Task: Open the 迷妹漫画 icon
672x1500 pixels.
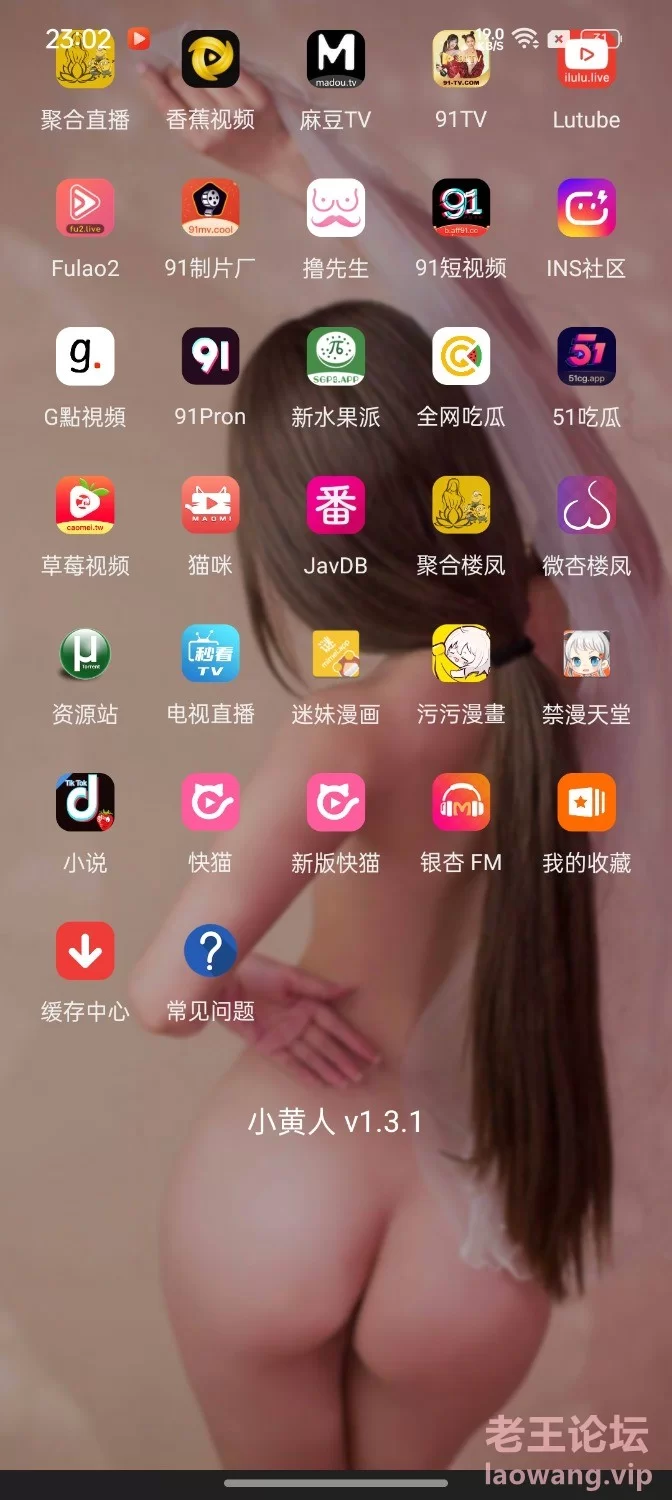Action: 335,653
